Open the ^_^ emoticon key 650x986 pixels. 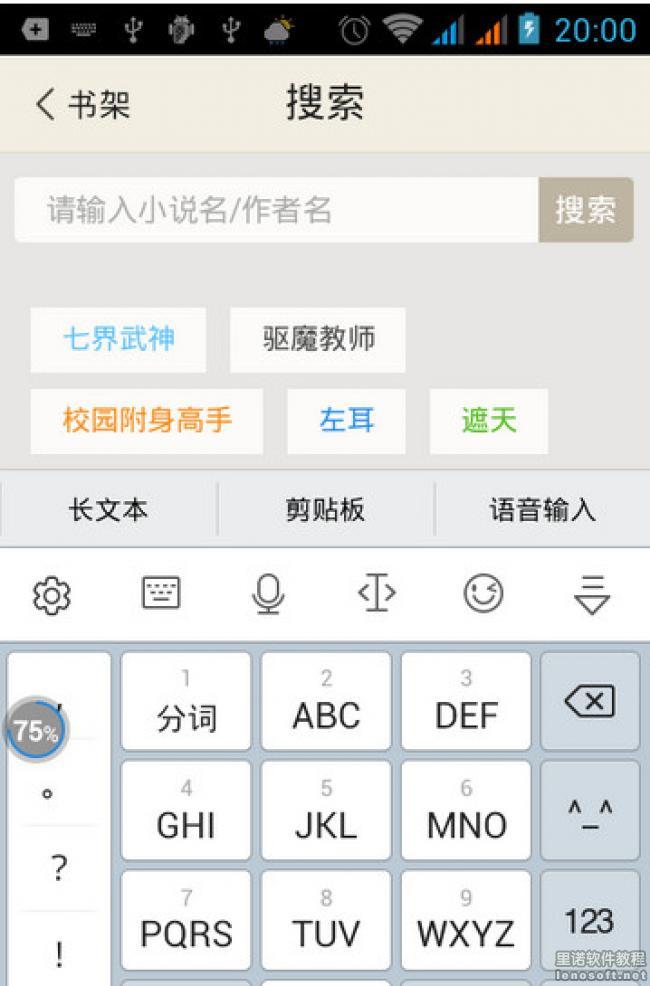pos(590,812)
